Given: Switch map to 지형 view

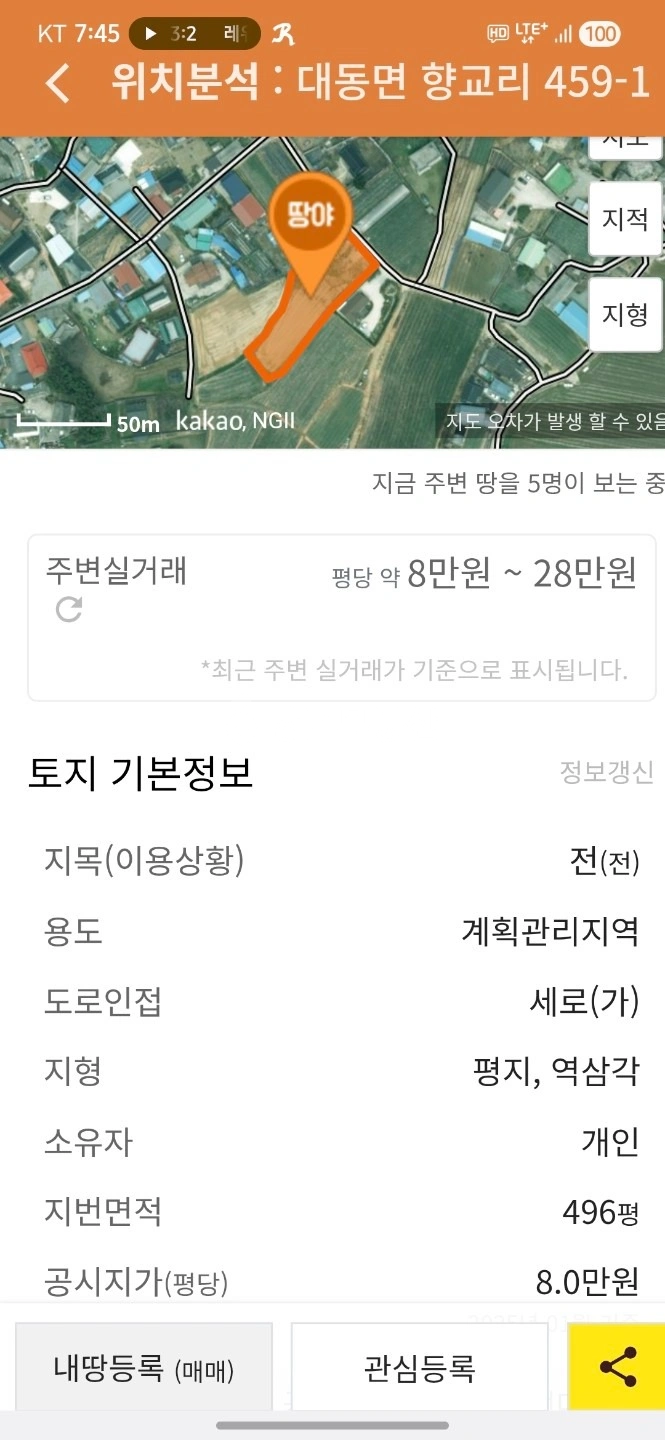Looking at the screenshot, I should coord(625,315).
